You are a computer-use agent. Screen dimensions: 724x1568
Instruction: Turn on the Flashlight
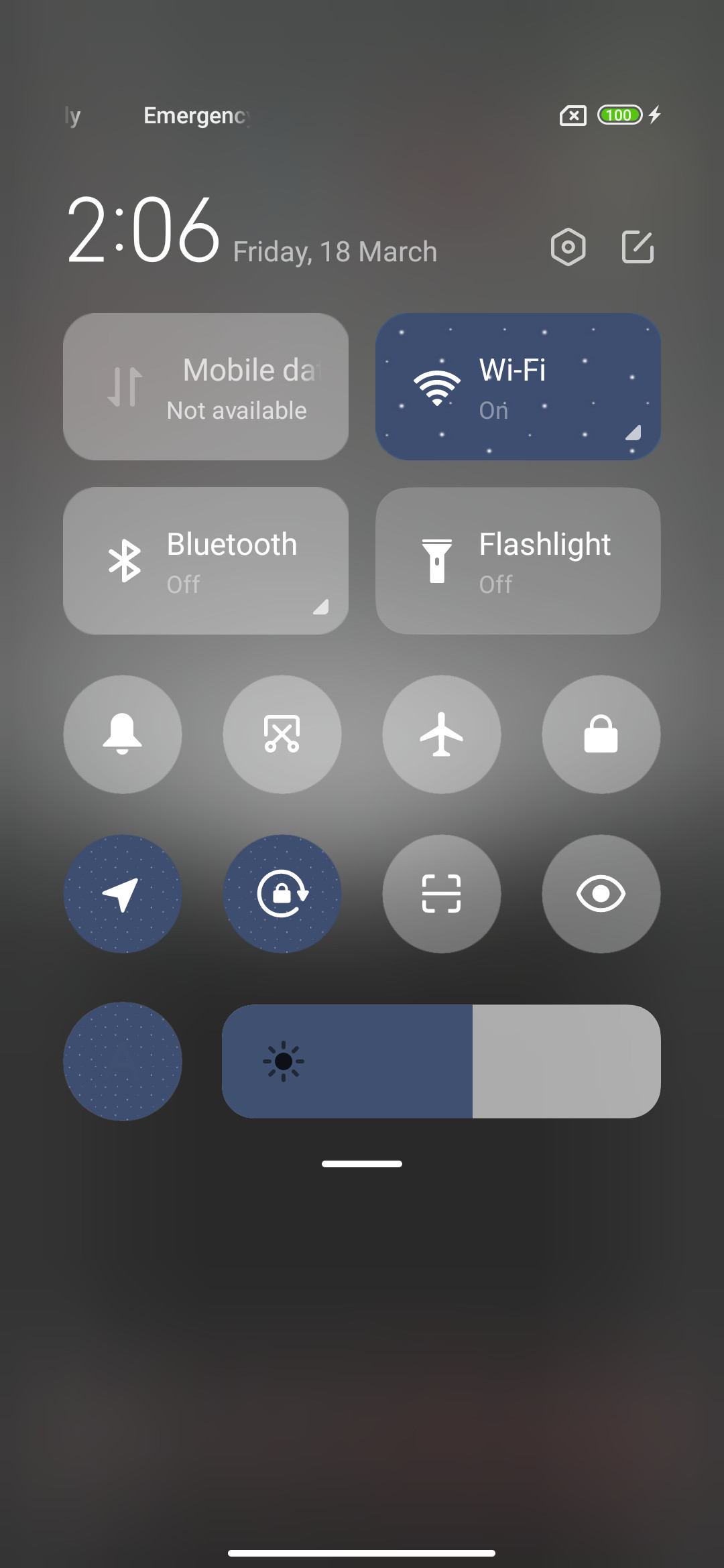click(x=518, y=561)
